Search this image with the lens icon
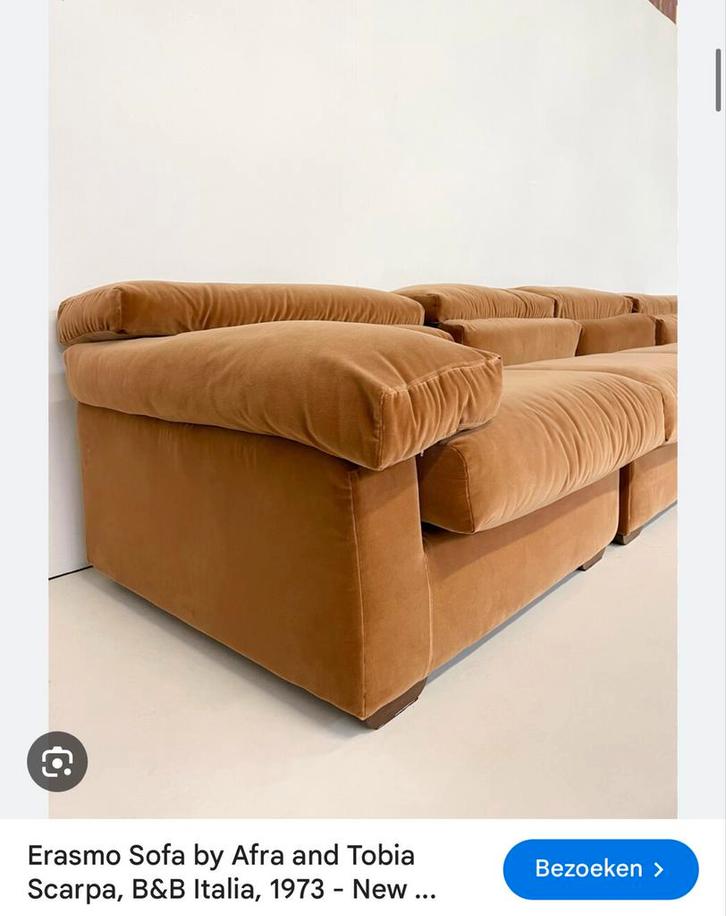Image resolution: width=726 pixels, height=916 pixels. pos(57,762)
